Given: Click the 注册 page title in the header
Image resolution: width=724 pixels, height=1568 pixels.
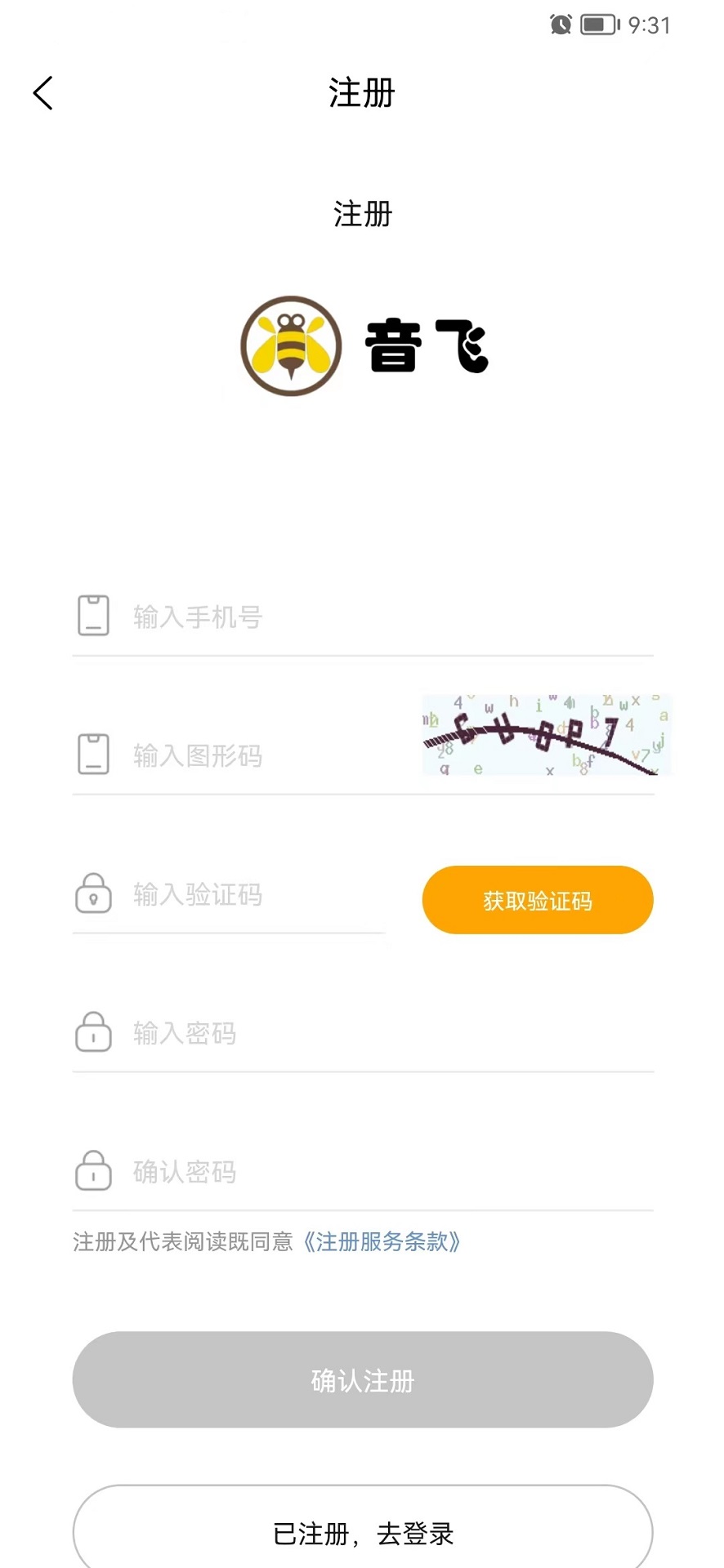Looking at the screenshot, I should (360, 94).
